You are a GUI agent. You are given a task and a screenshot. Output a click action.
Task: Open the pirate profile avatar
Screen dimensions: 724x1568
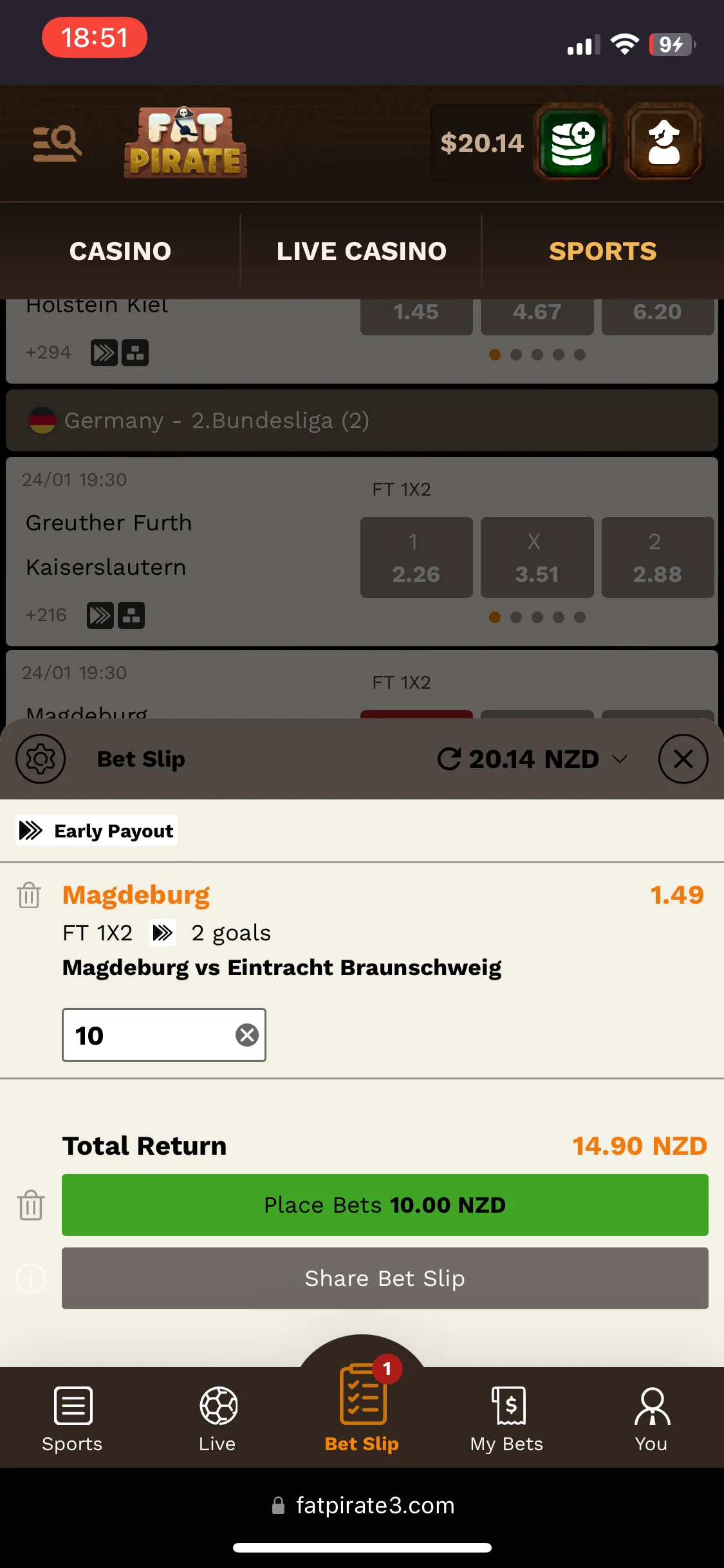point(664,143)
